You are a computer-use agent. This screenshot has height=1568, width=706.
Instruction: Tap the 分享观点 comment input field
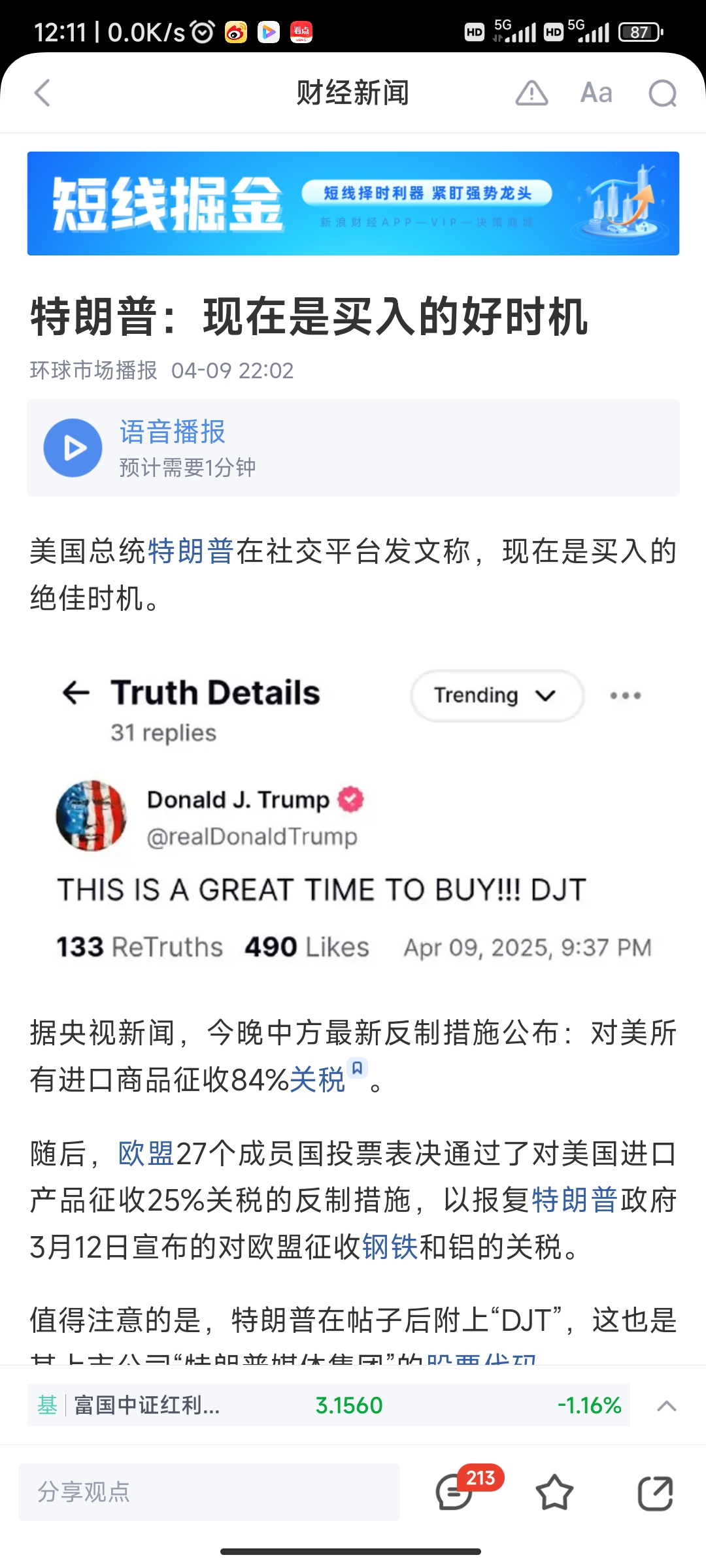[x=209, y=1492]
